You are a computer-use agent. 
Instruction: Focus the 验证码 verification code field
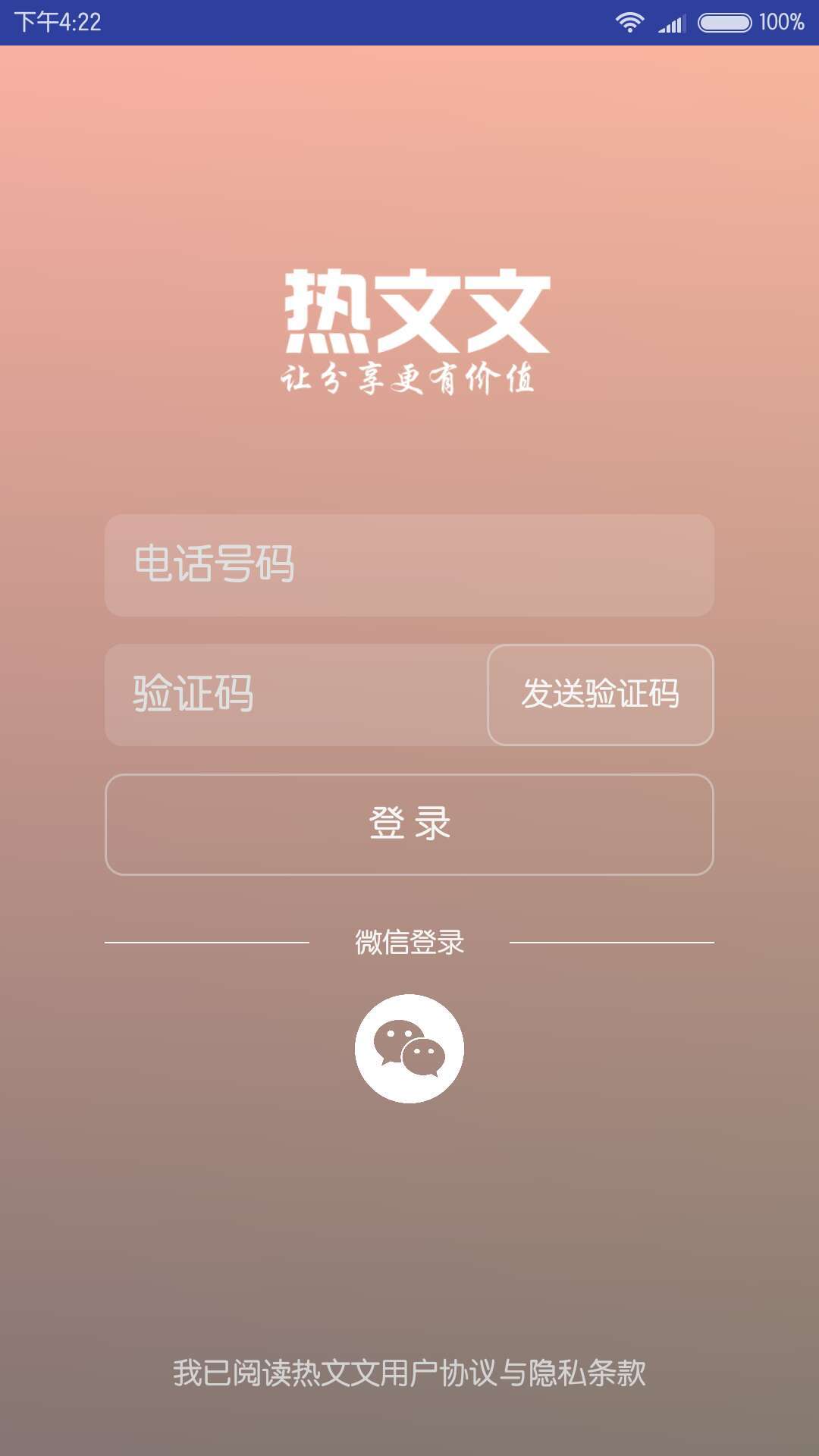point(296,695)
